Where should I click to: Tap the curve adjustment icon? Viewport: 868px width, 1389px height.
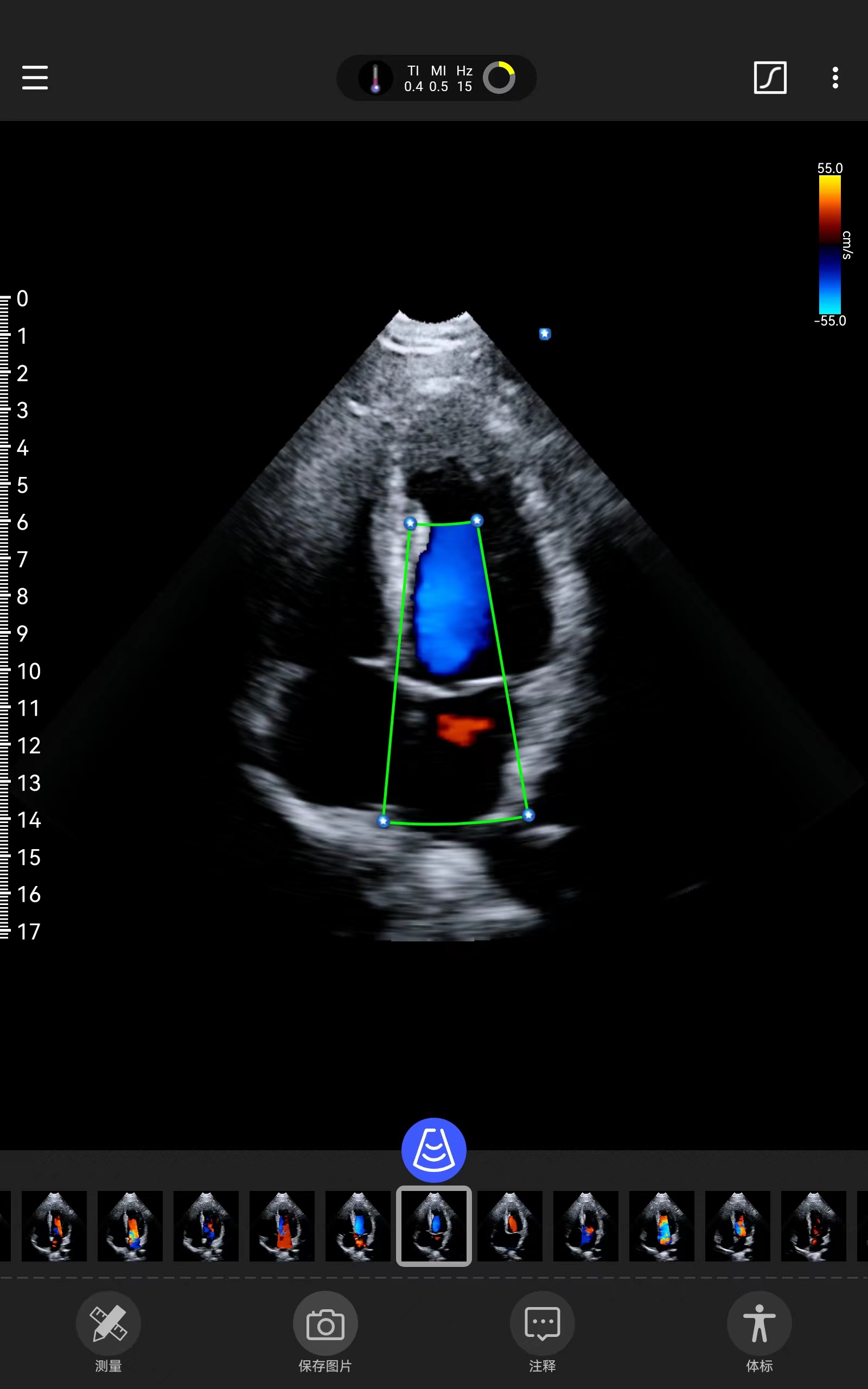769,78
